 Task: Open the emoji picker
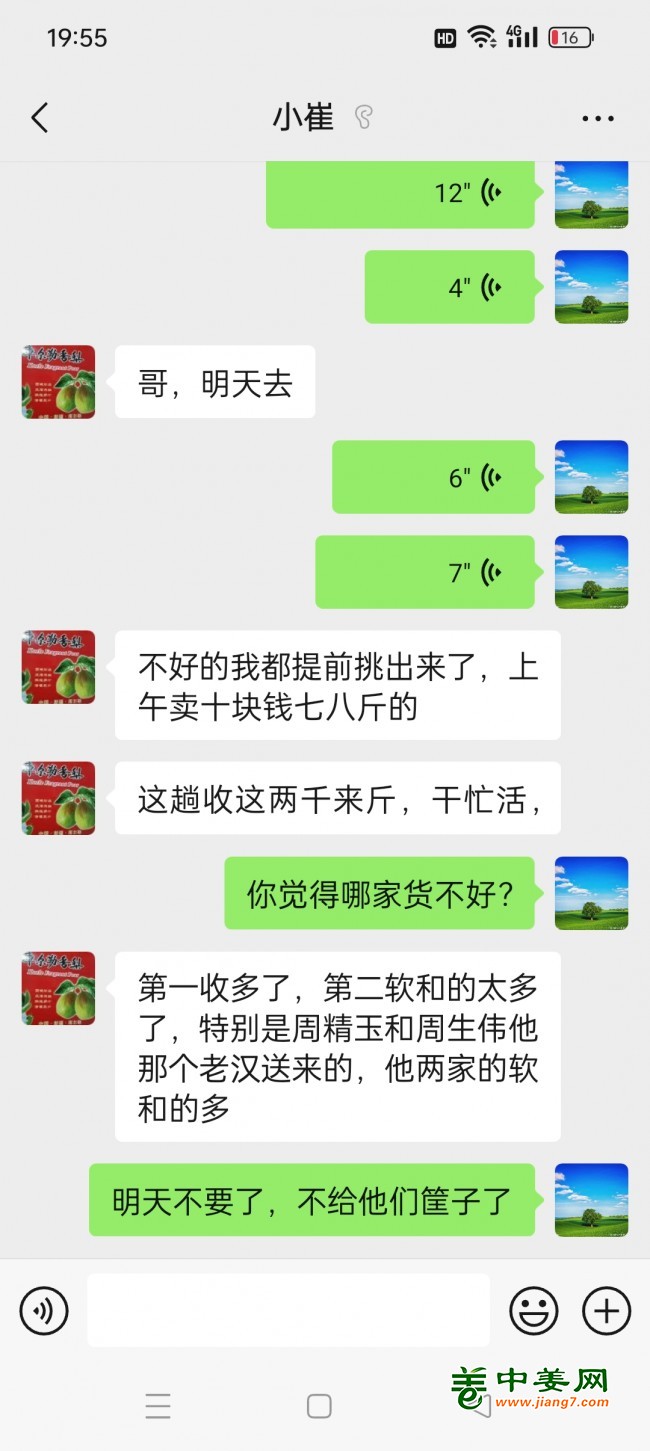coord(534,1310)
